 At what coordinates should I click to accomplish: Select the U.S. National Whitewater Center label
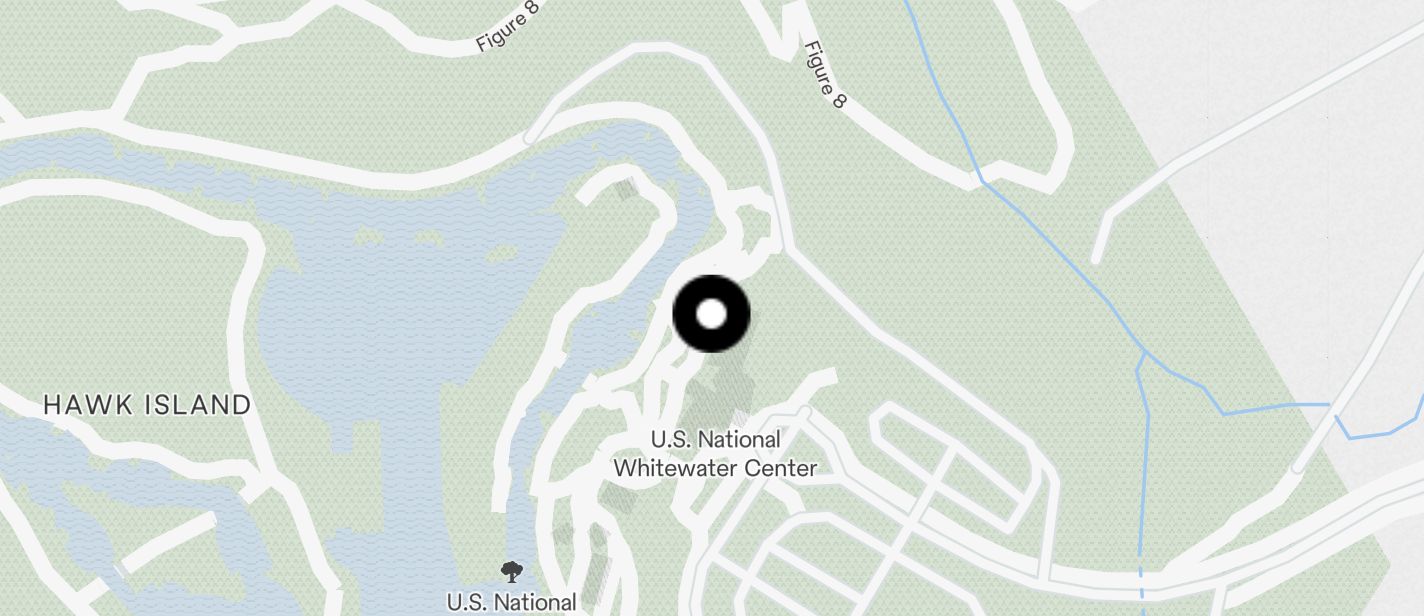(x=715, y=453)
